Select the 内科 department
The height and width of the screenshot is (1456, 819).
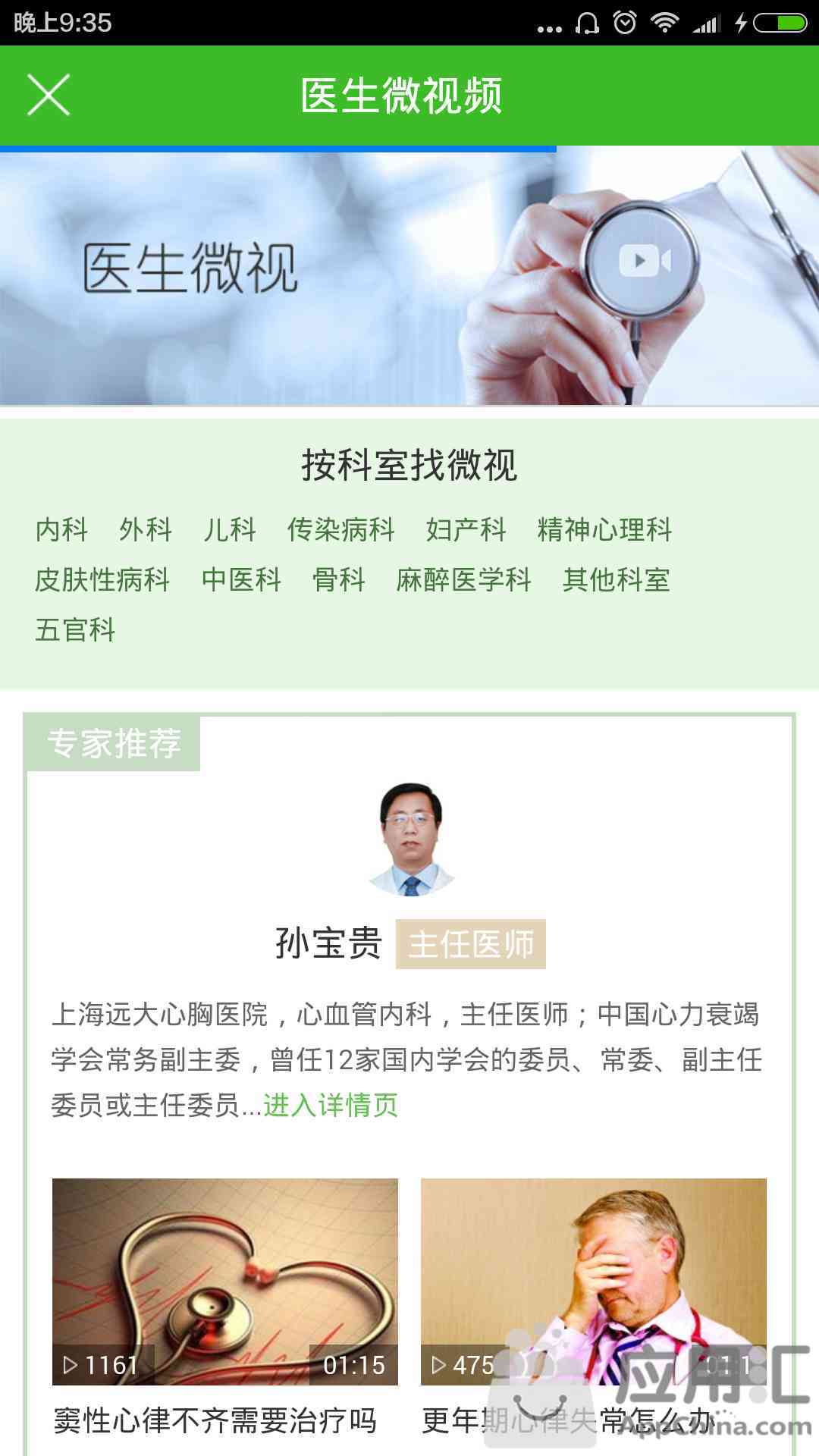click(x=61, y=529)
